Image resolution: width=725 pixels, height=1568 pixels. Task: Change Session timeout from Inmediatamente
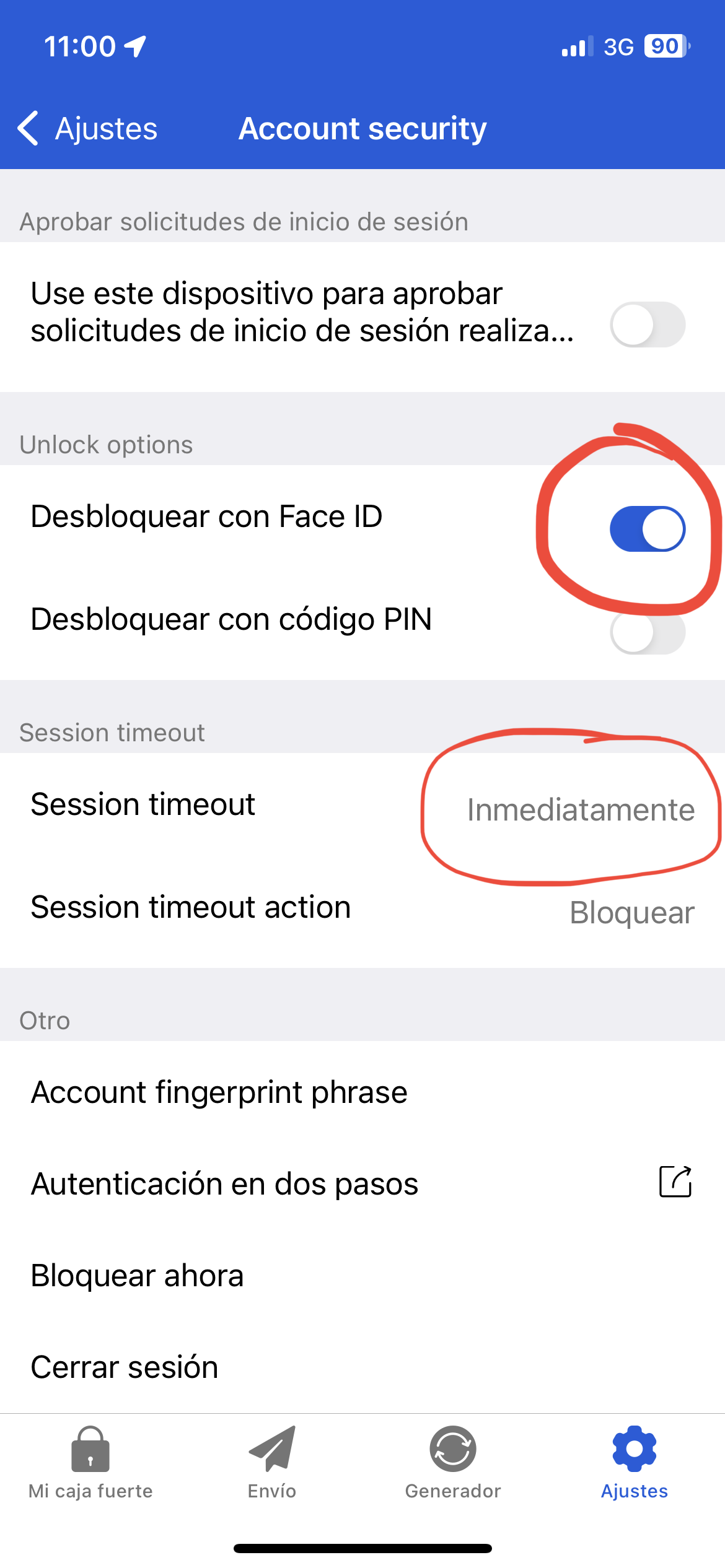point(580,809)
